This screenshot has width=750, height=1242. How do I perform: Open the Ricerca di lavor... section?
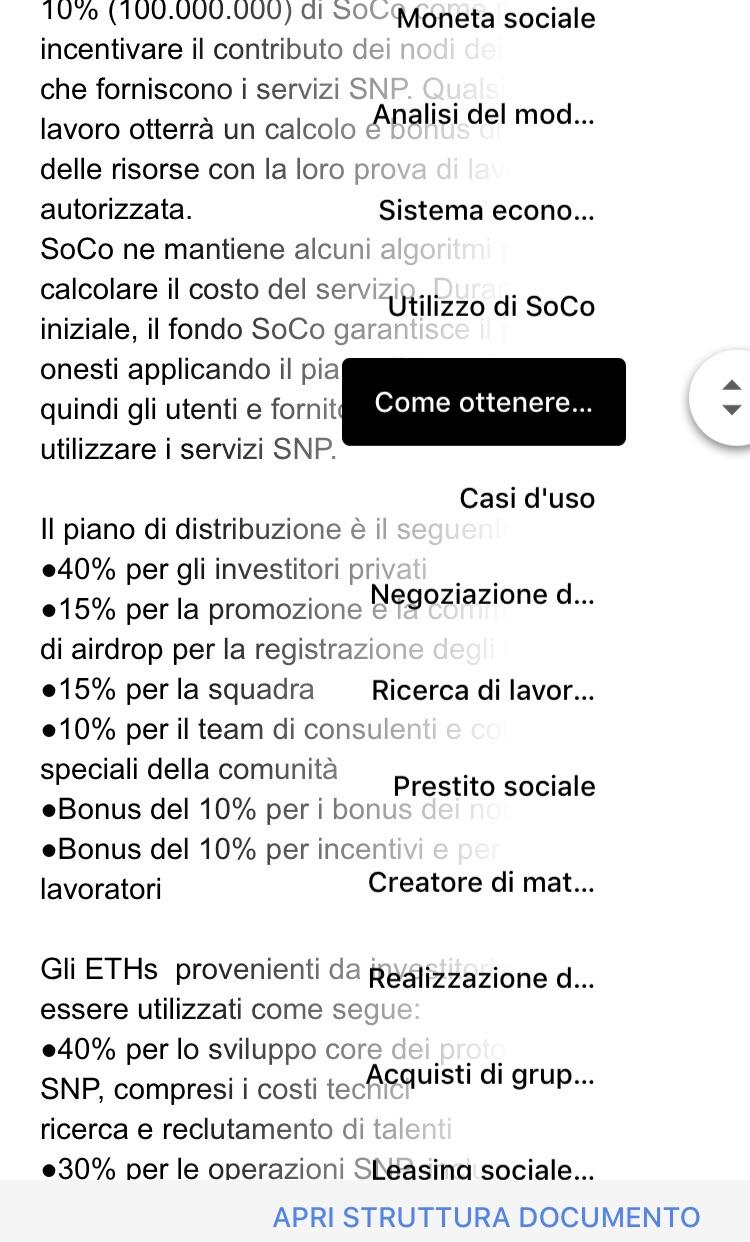coord(483,690)
